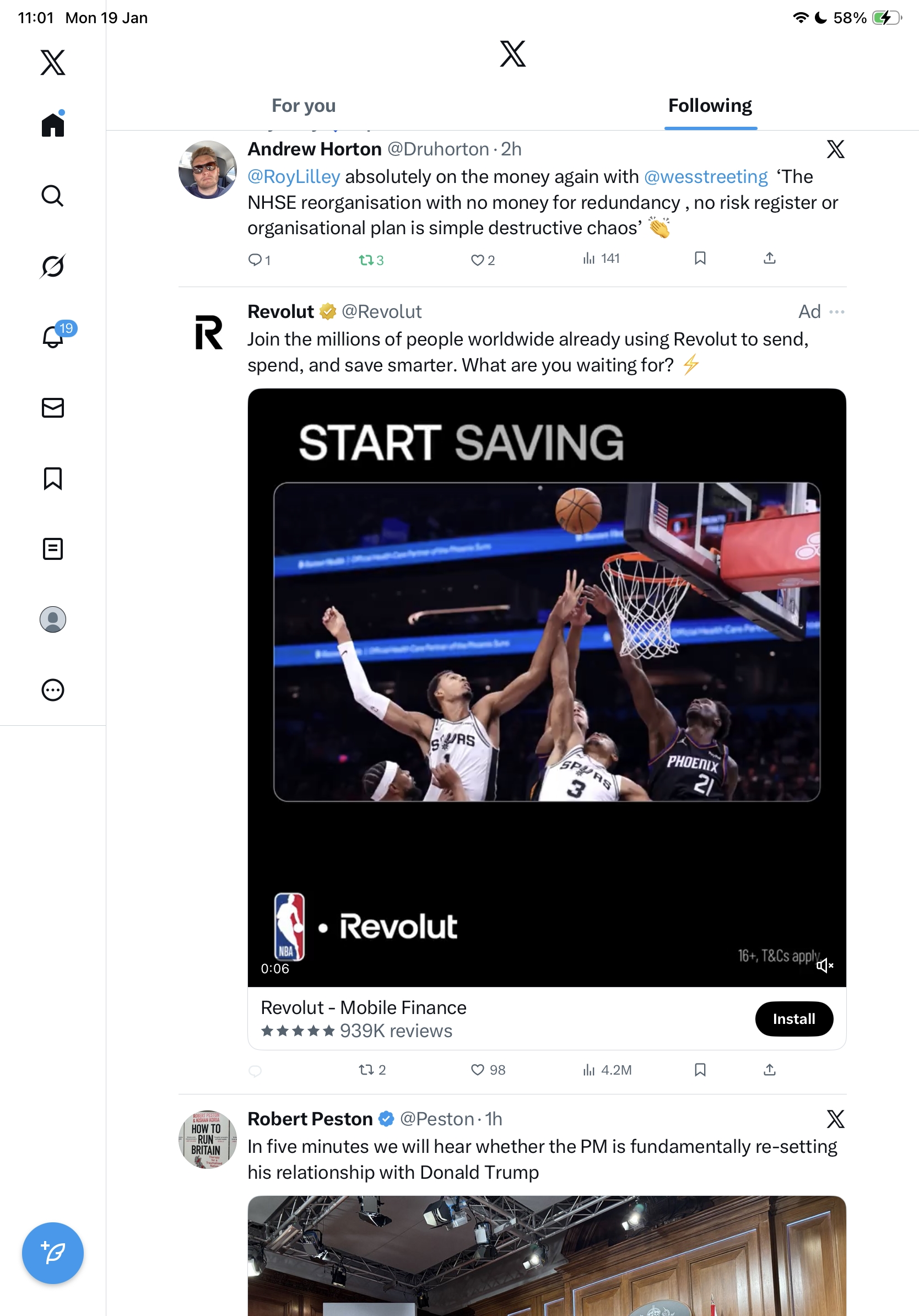The width and height of the screenshot is (919, 1316).
Task: Switch to the For you tab
Action: (x=303, y=106)
